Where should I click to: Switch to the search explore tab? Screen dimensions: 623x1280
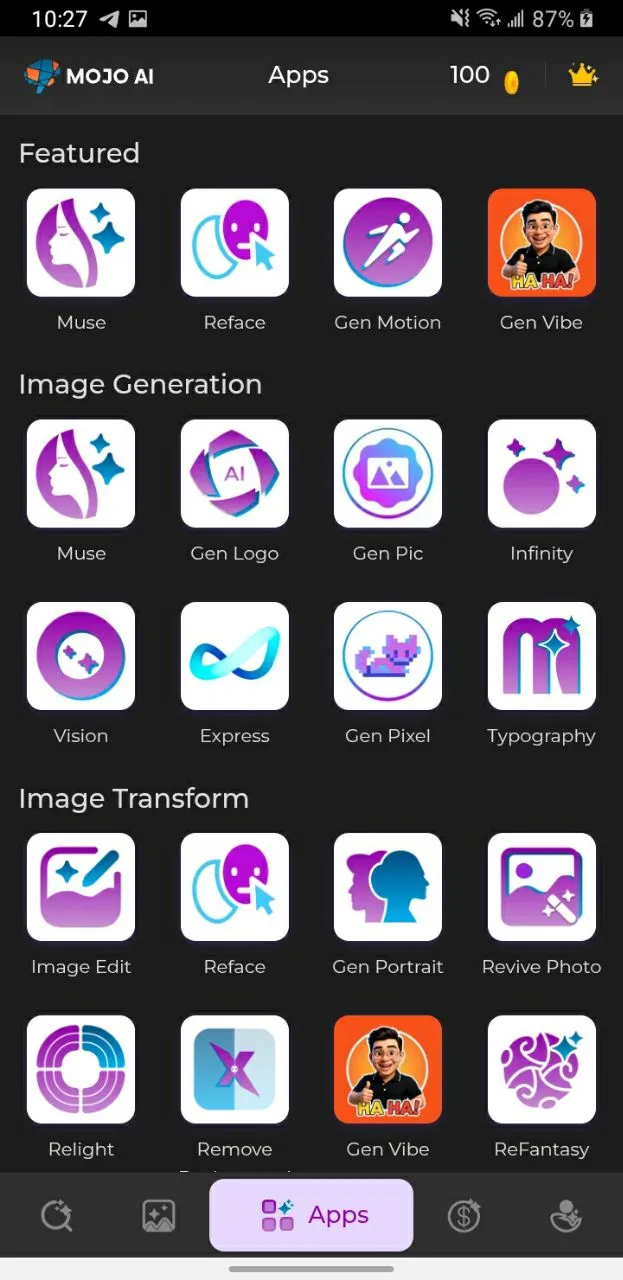[56, 1216]
